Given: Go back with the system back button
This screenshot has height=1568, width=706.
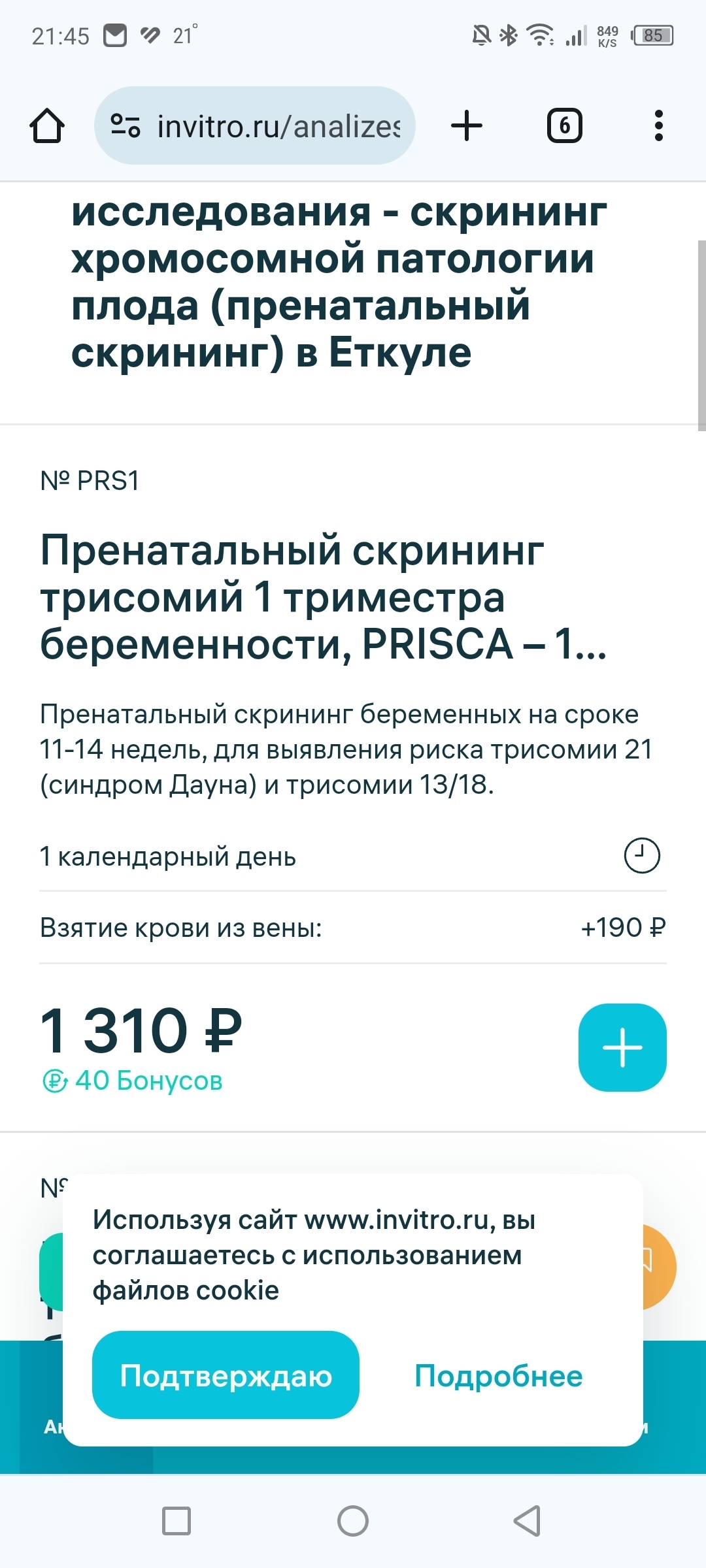Looking at the screenshot, I should 527,1521.
